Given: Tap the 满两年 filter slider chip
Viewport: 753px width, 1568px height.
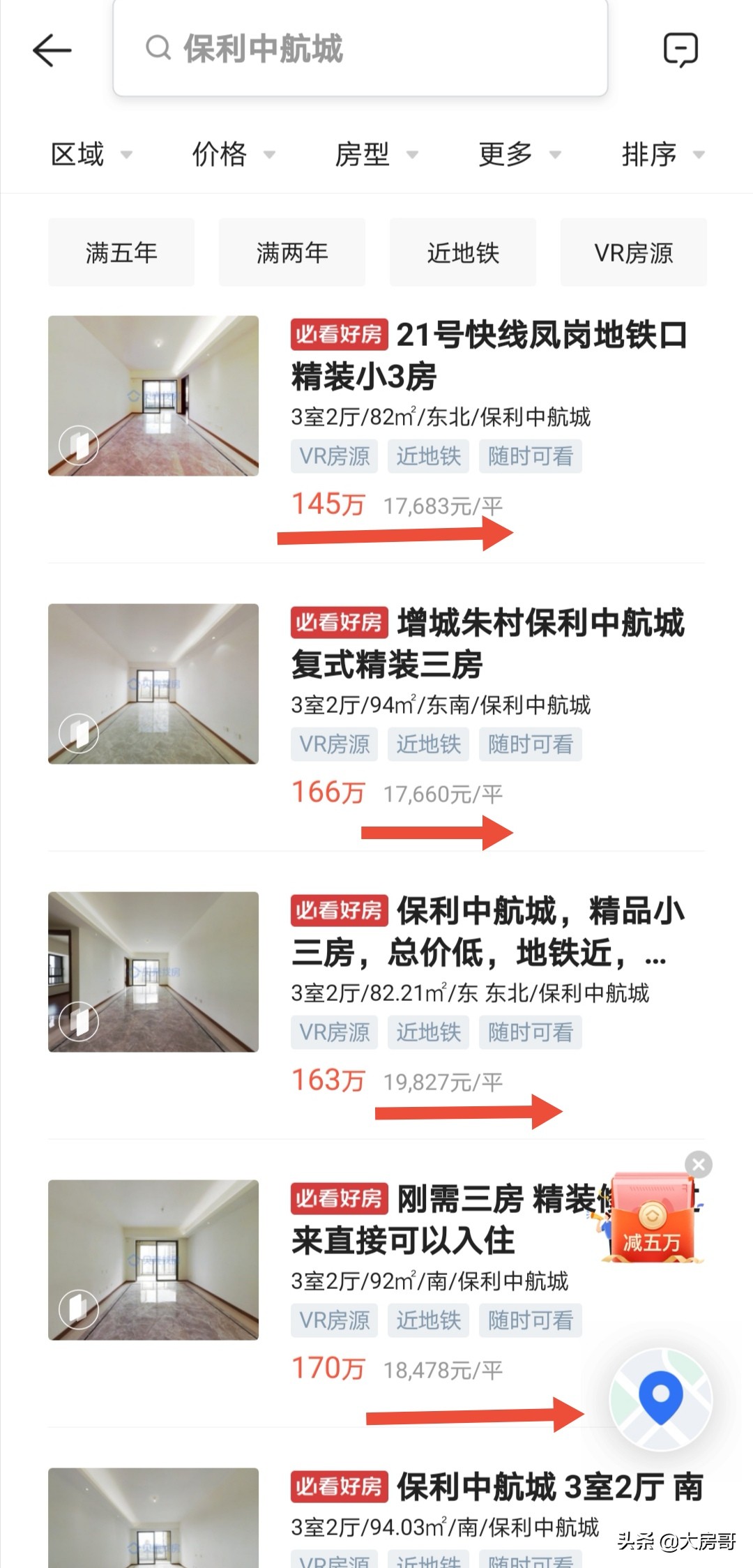Looking at the screenshot, I should (x=291, y=252).
